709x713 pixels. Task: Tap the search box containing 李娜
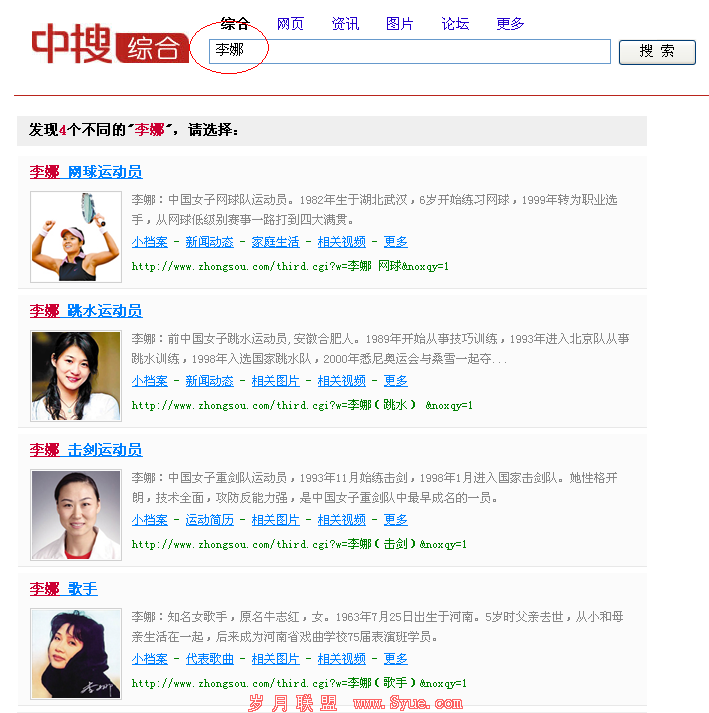[x=410, y=51]
